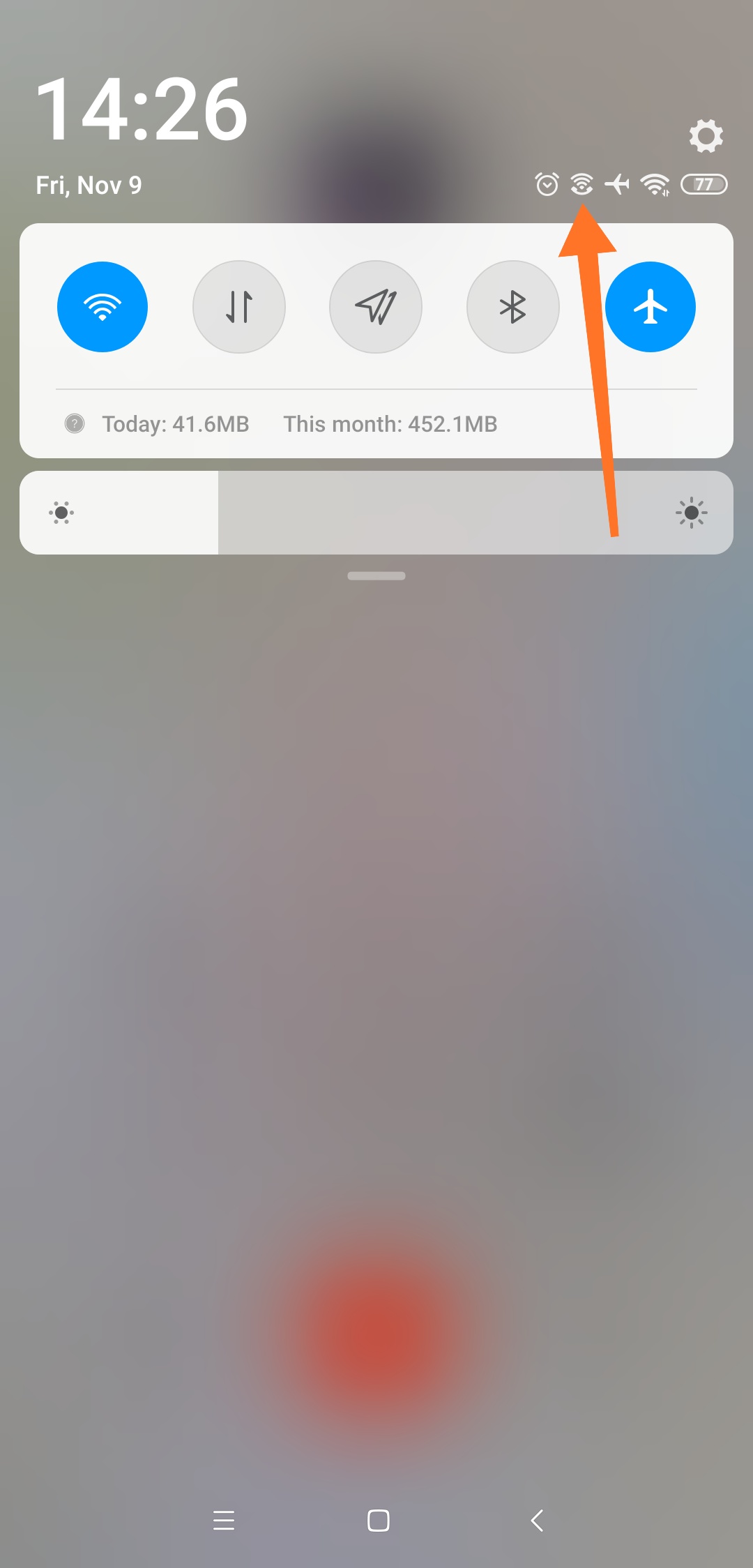Image resolution: width=753 pixels, height=1568 pixels.
Task: Open data usage info next to Today
Action: coord(75,423)
